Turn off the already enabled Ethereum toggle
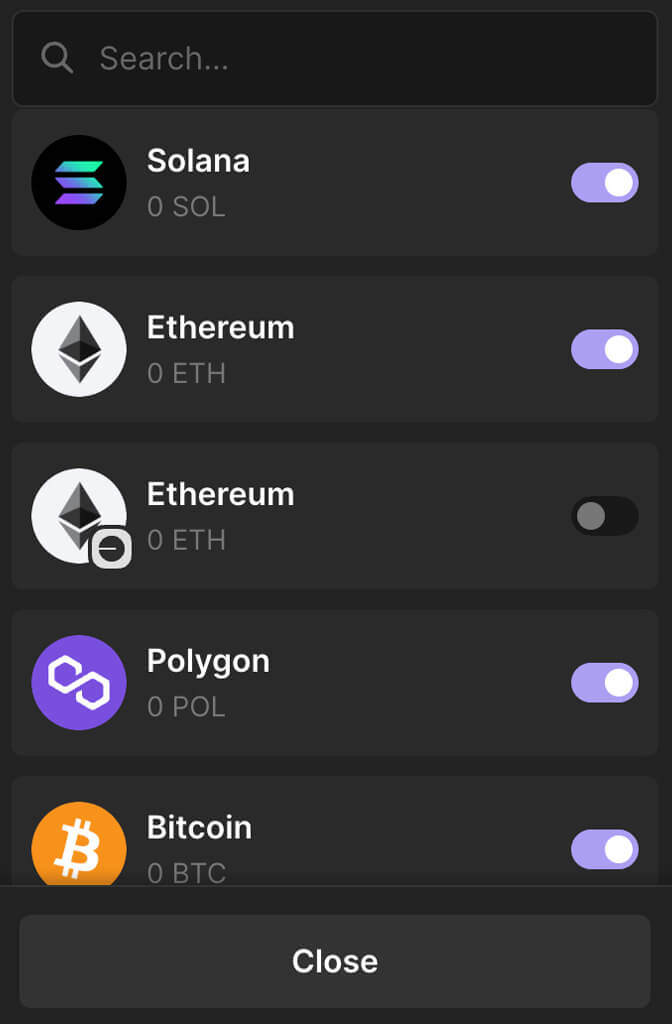 click(604, 350)
